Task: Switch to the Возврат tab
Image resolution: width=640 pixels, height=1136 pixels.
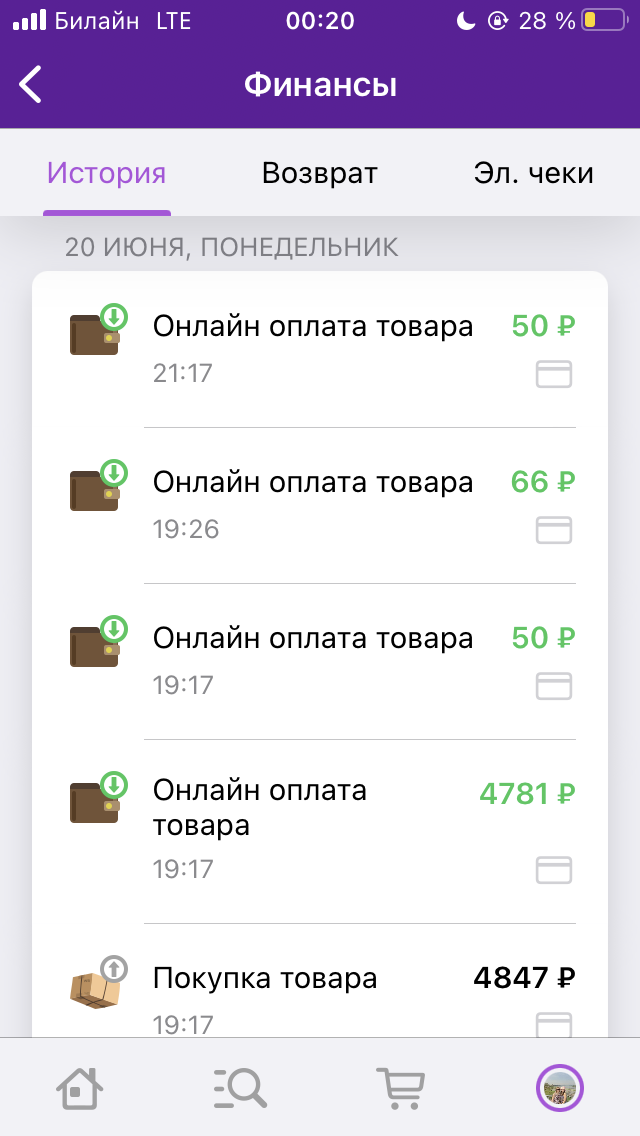Action: coord(320,173)
